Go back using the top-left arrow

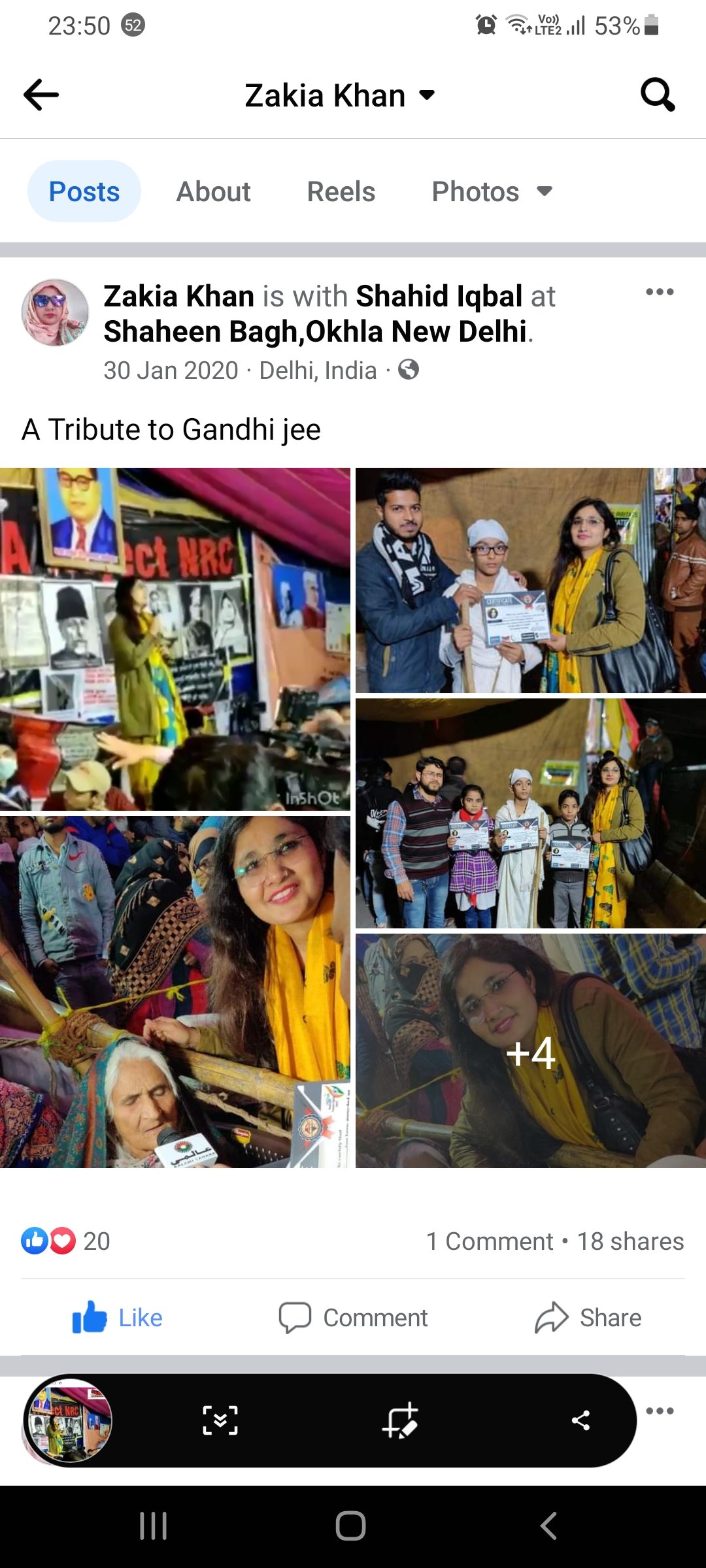pyautogui.click(x=41, y=95)
